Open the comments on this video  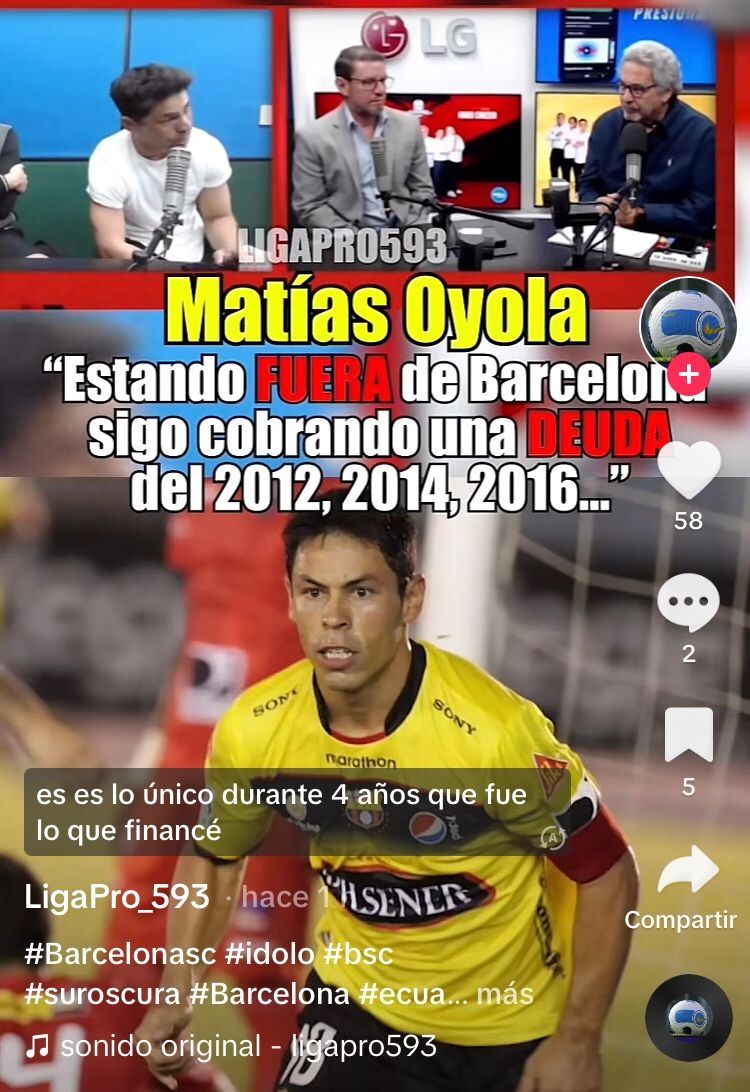point(688,603)
